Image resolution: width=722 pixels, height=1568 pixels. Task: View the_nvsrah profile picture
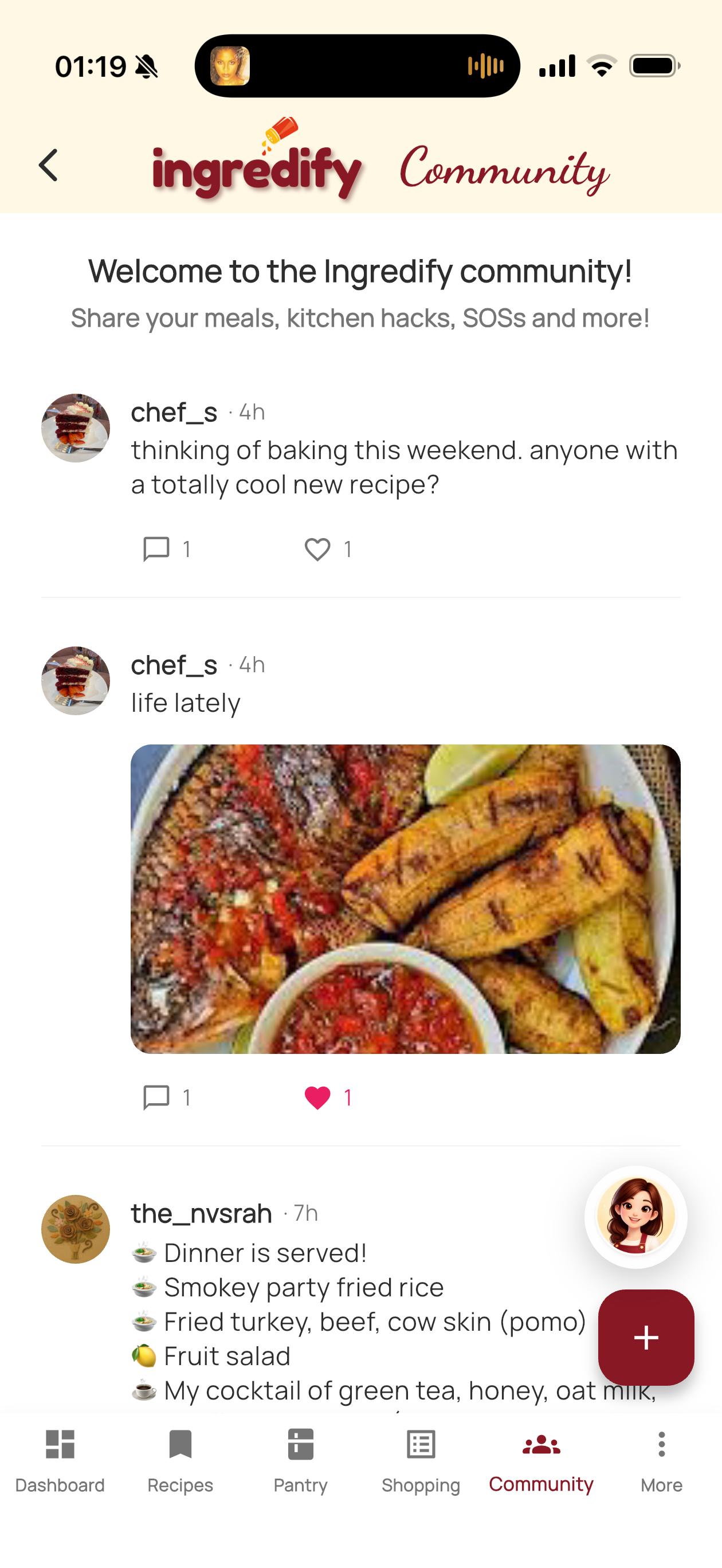tap(76, 1229)
